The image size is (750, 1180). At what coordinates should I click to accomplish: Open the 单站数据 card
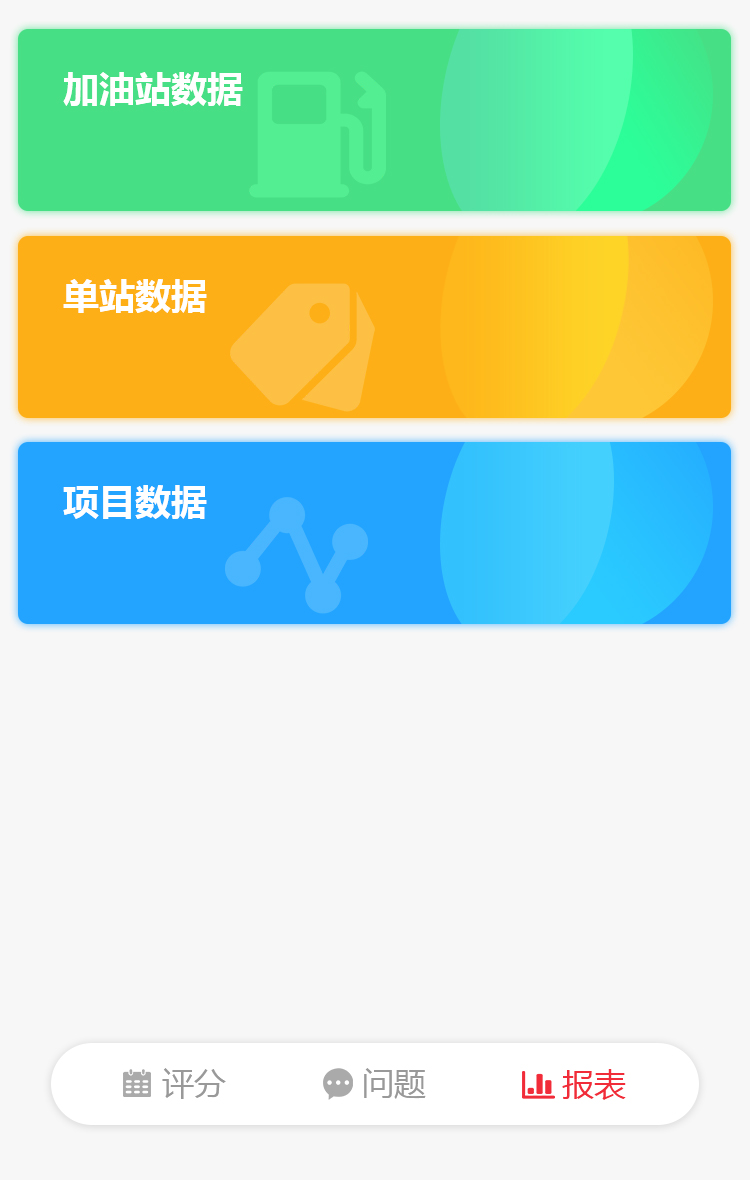[374, 327]
